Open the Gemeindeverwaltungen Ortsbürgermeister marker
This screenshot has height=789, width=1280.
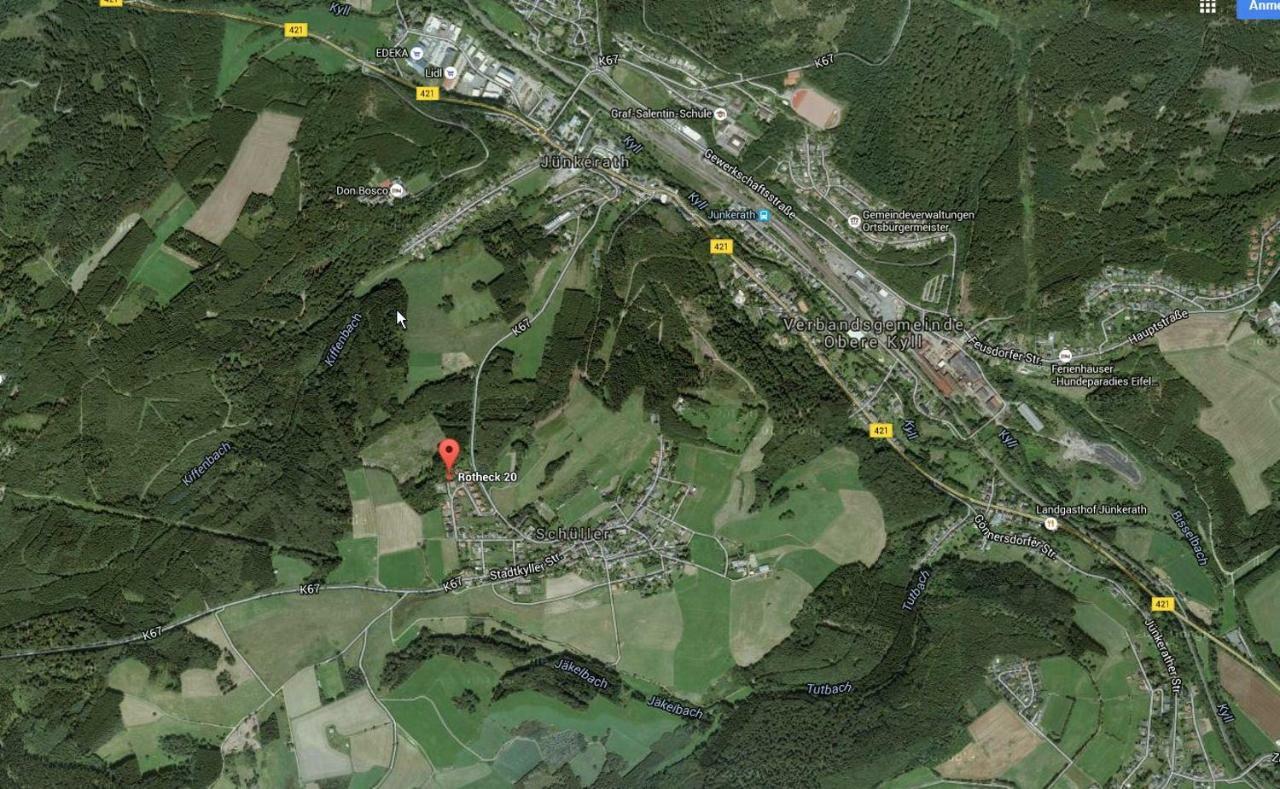point(853,221)
